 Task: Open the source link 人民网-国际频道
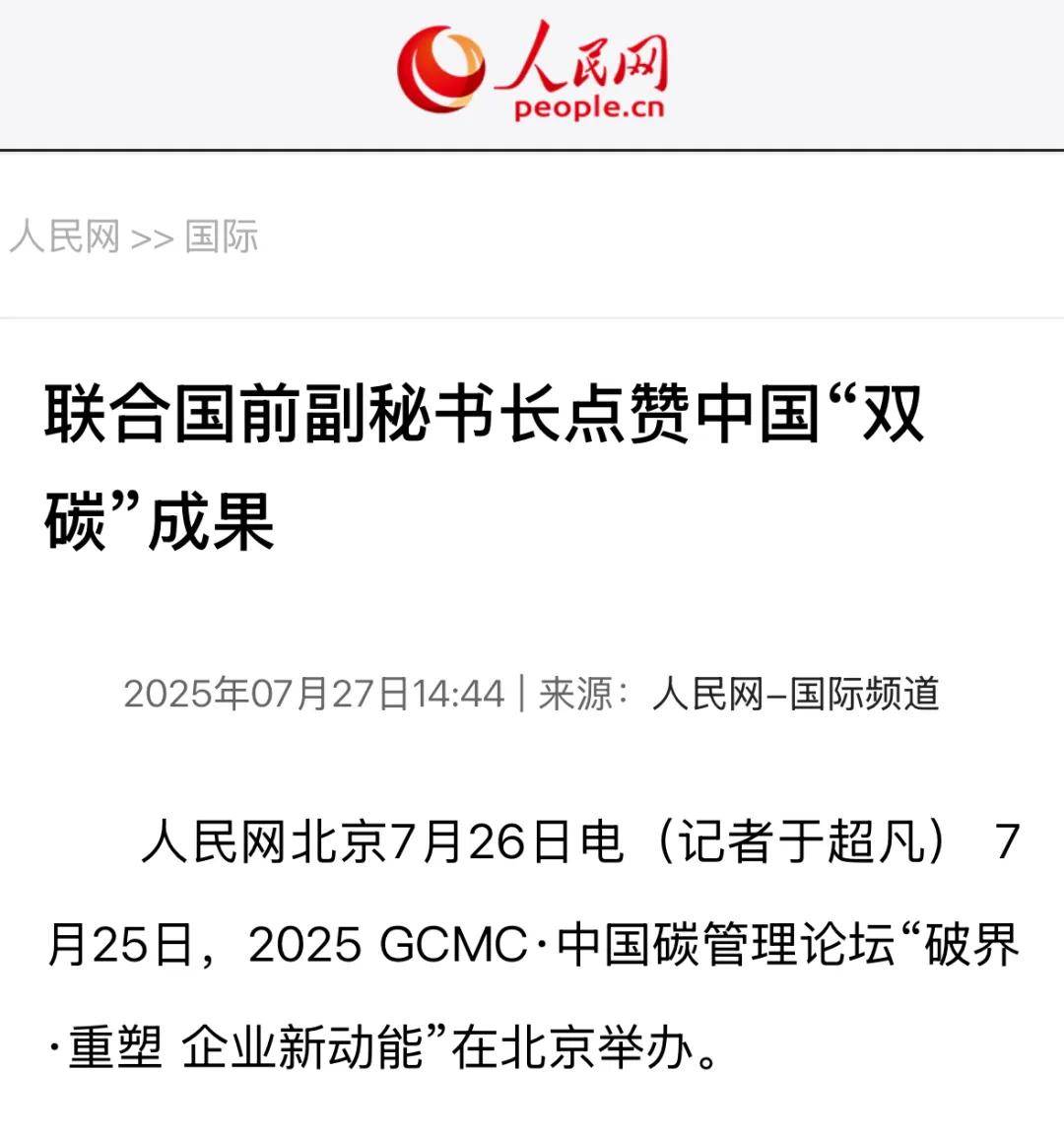794,694
